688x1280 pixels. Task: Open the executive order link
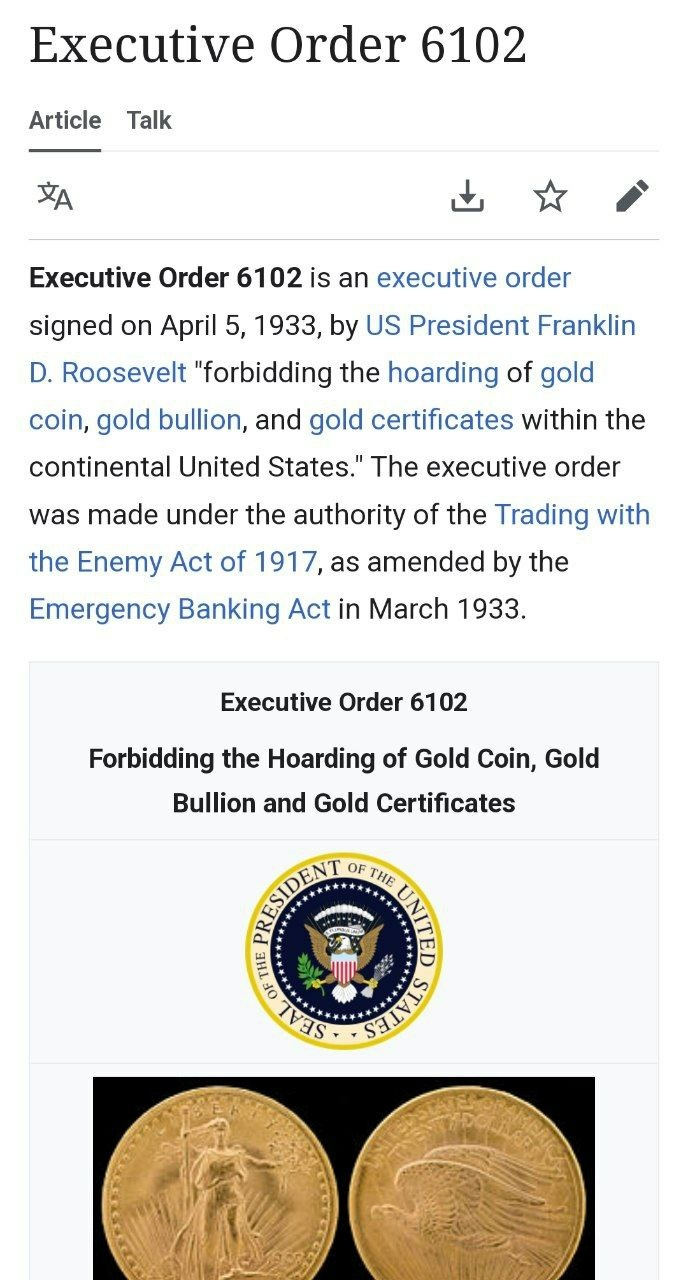(473, 277)
